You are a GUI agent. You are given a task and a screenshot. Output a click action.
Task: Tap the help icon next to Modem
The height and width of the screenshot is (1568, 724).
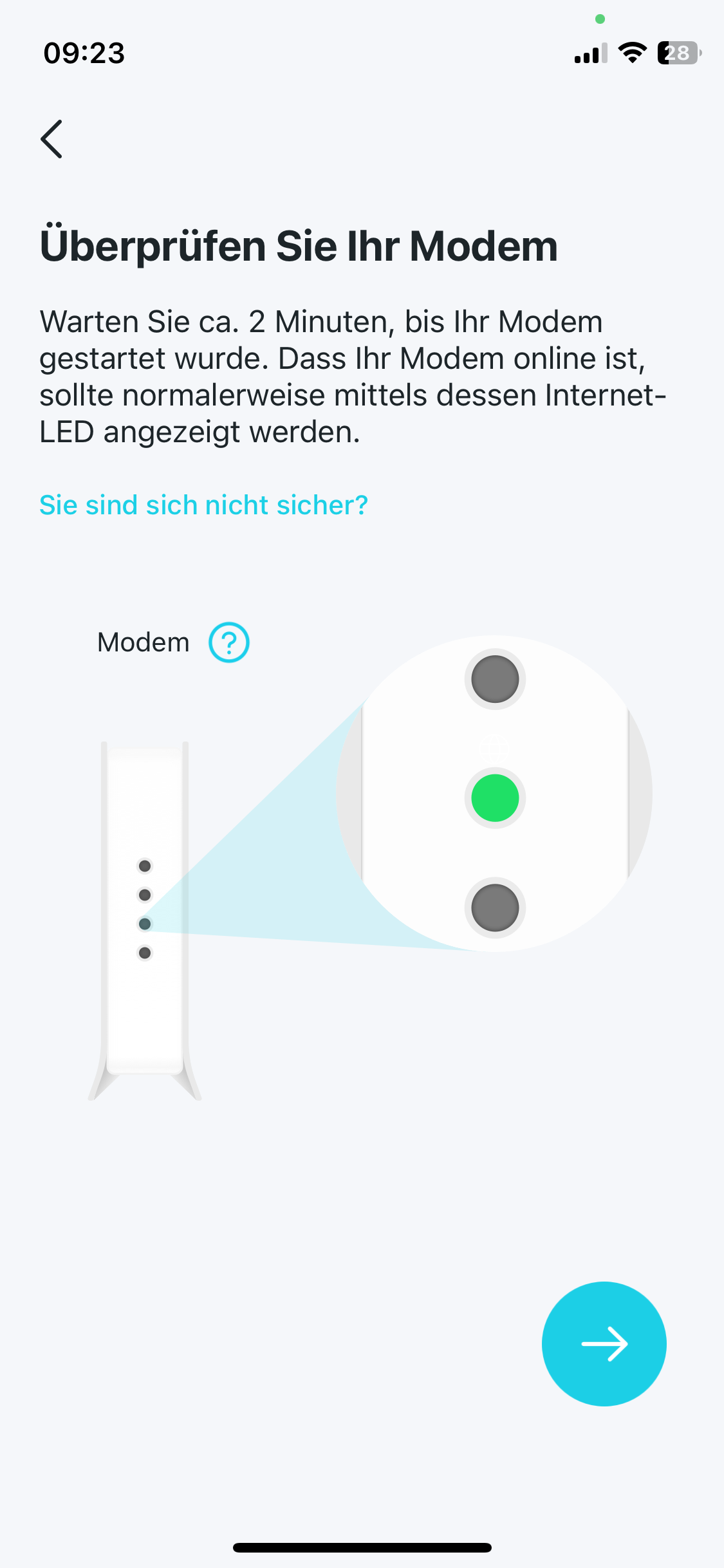point(228,642)
